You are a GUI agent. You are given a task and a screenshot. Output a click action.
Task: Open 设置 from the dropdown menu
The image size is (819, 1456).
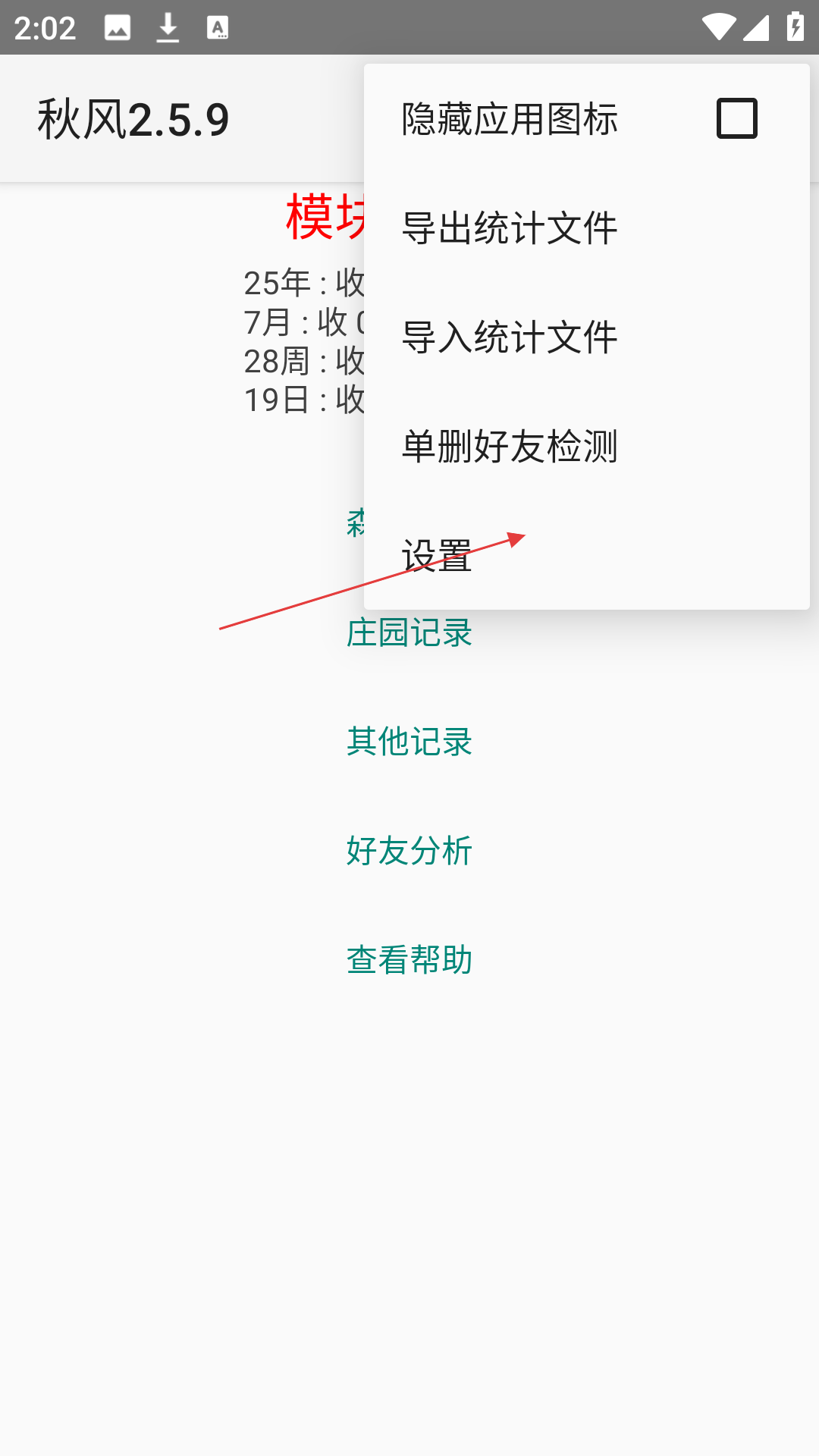587,555
